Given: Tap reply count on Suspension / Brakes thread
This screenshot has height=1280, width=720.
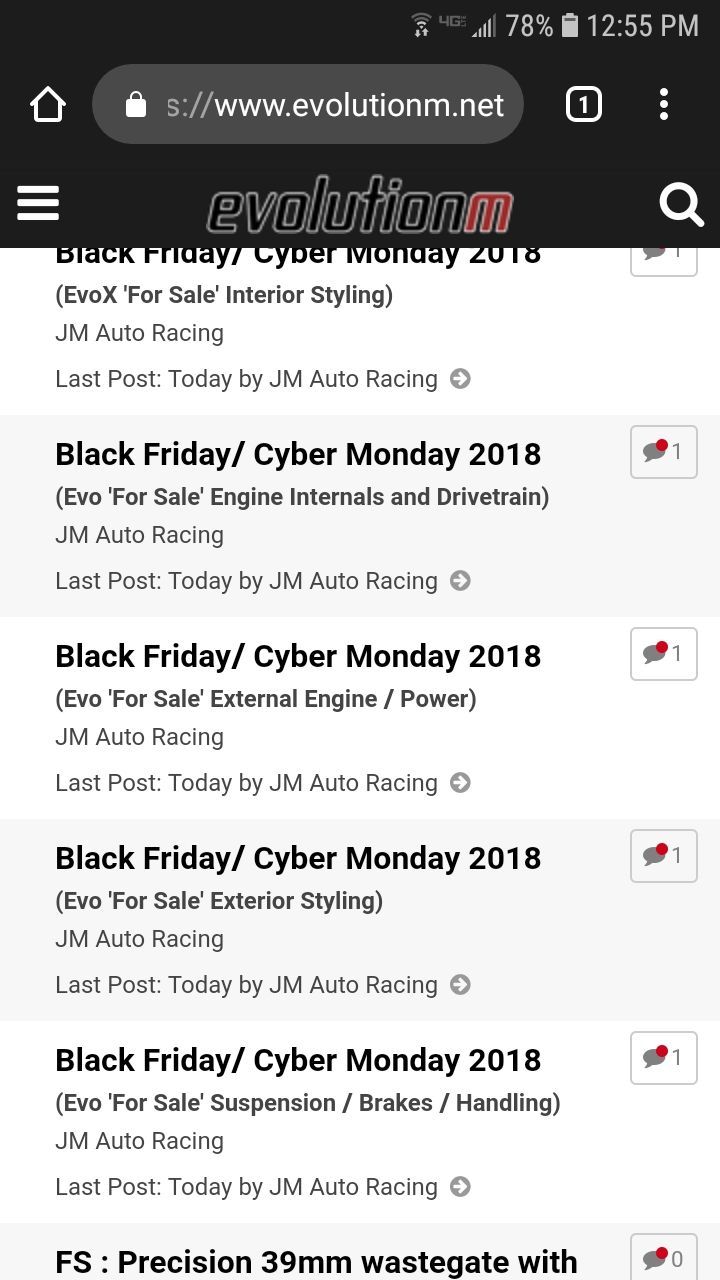Looking at the screenshot, I should click(x=664, y=1058).
